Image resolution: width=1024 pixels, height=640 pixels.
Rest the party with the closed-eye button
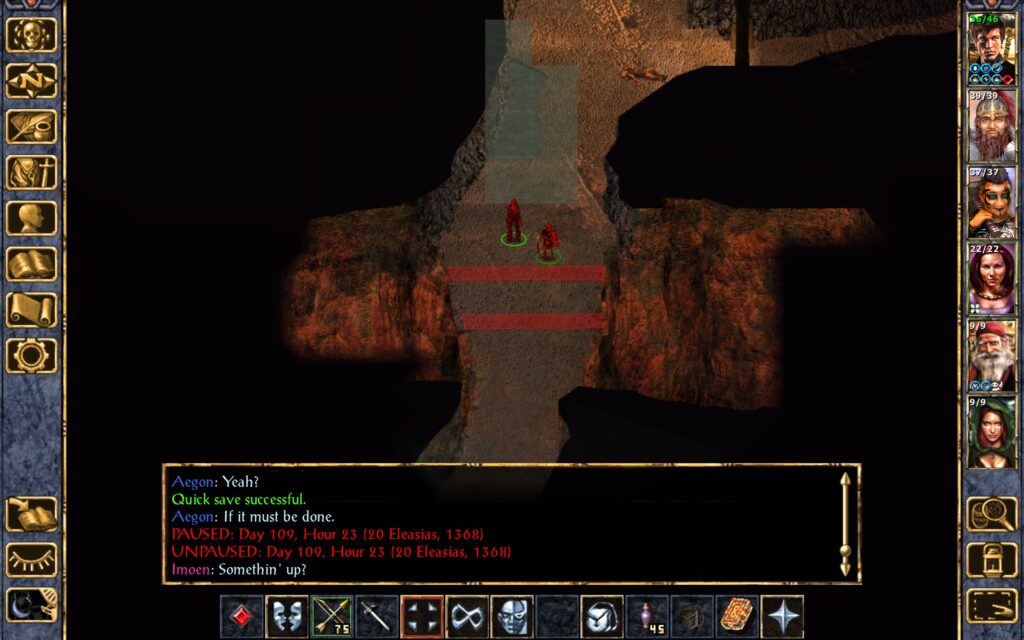point(32,560)
